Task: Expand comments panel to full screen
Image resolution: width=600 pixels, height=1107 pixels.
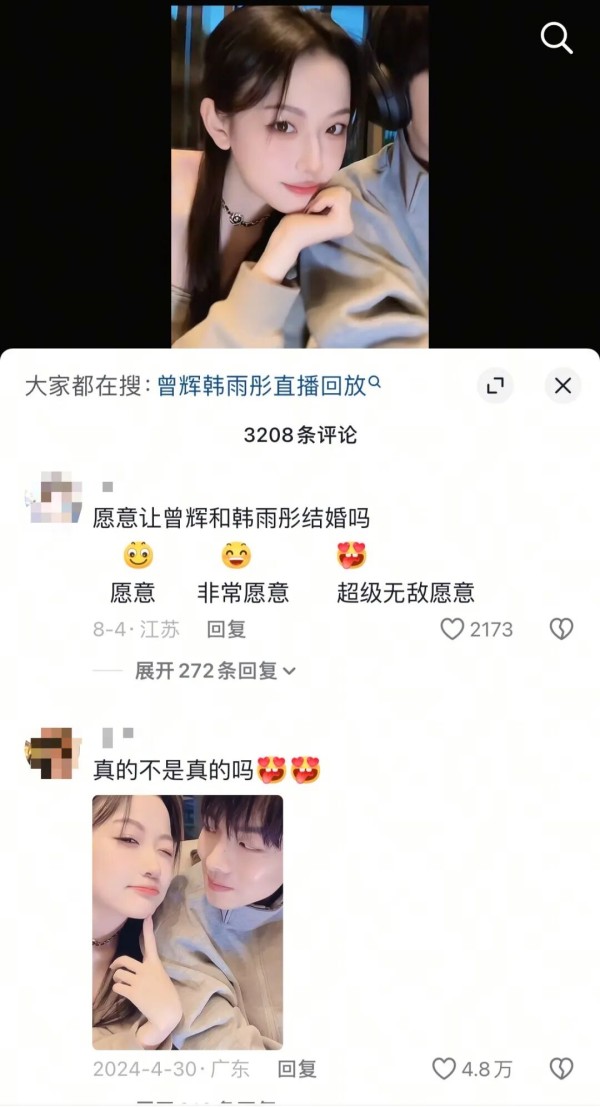Action: [x=495, y=386]
